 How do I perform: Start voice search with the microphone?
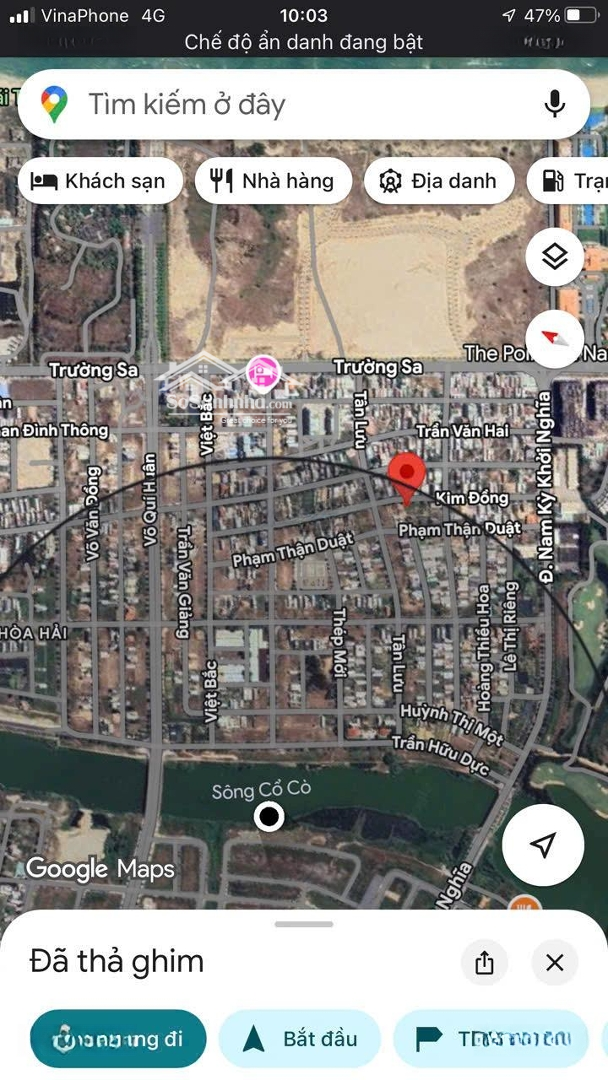555,104
